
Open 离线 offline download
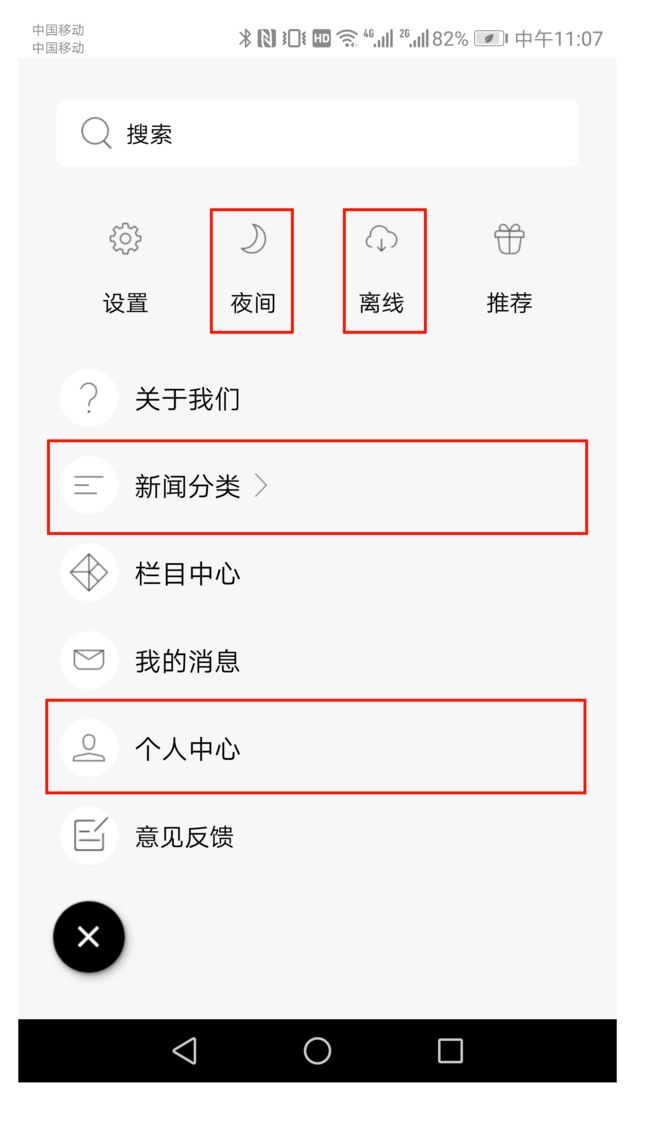[x=384, y=271]
